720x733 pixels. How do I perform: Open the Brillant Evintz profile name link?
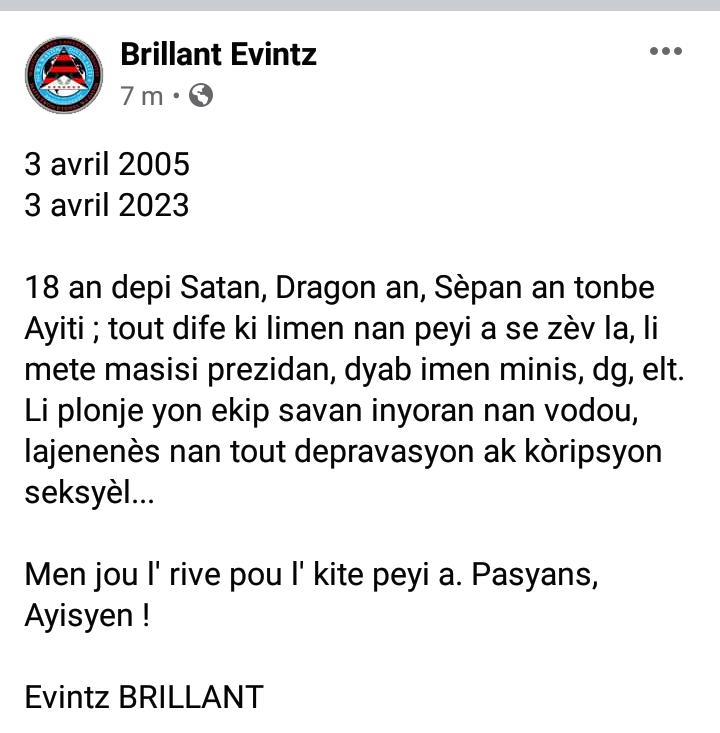click(x=218, y=54)
